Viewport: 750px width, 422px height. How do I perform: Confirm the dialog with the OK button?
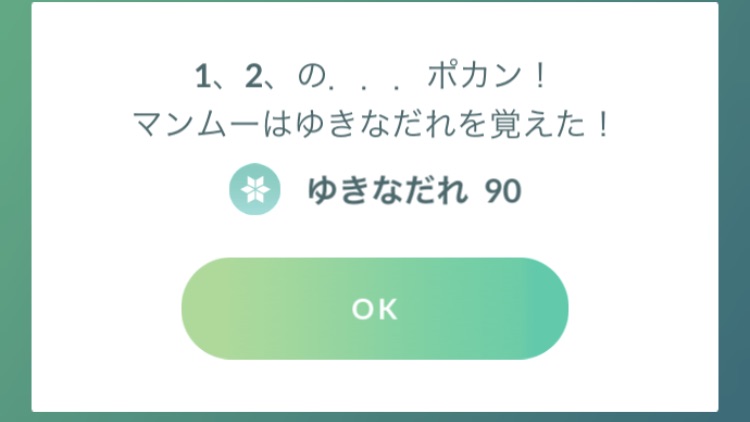click(375, 309)
